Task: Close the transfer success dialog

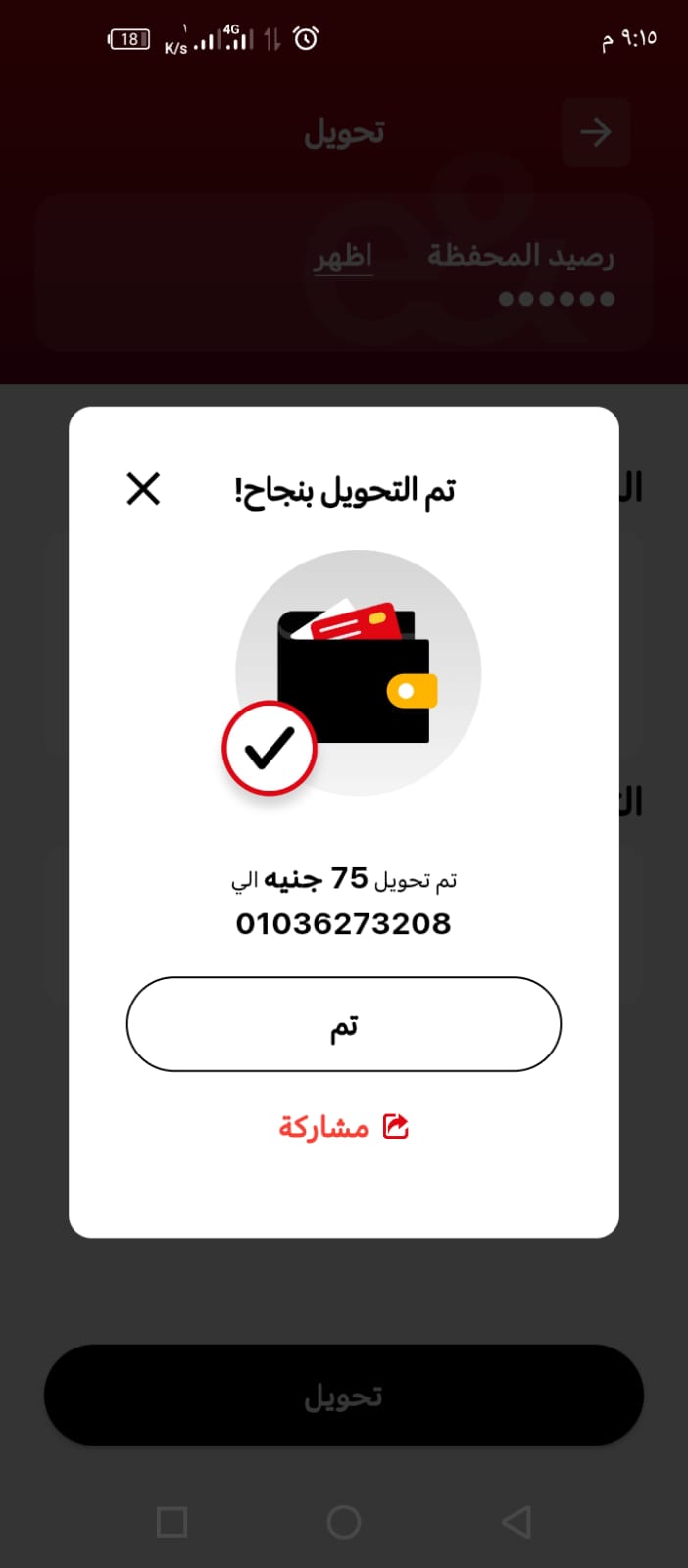Action: (143, 488)
